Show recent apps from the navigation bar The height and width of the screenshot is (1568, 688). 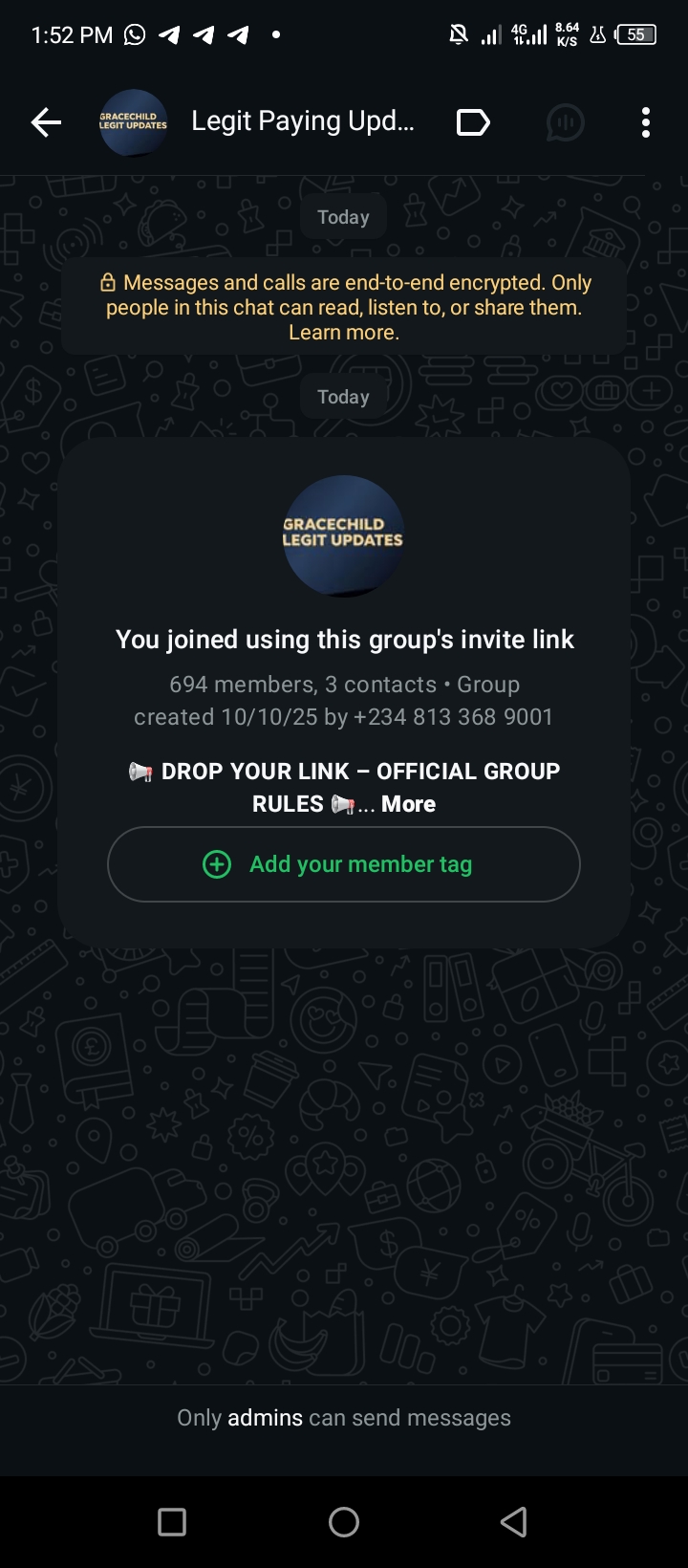[x=172, y=1521]
